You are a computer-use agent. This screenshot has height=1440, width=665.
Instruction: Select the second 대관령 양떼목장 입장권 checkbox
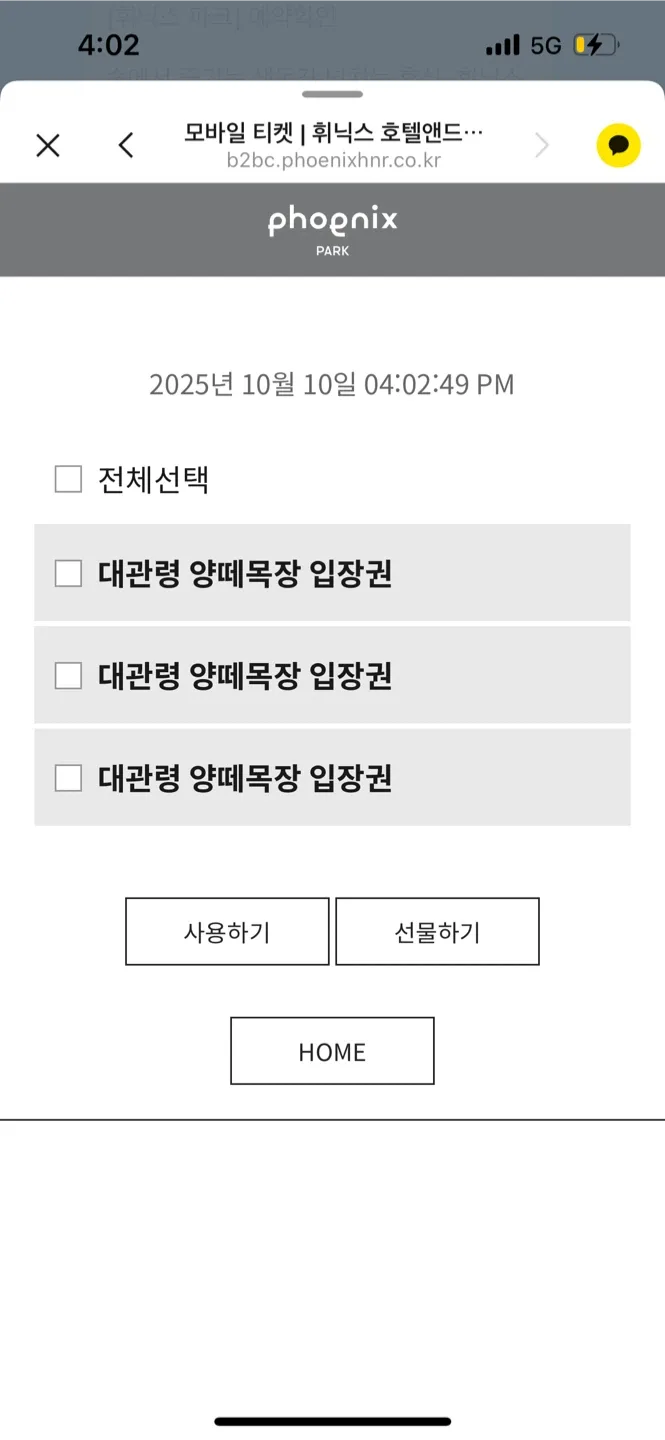click(68, 676)
